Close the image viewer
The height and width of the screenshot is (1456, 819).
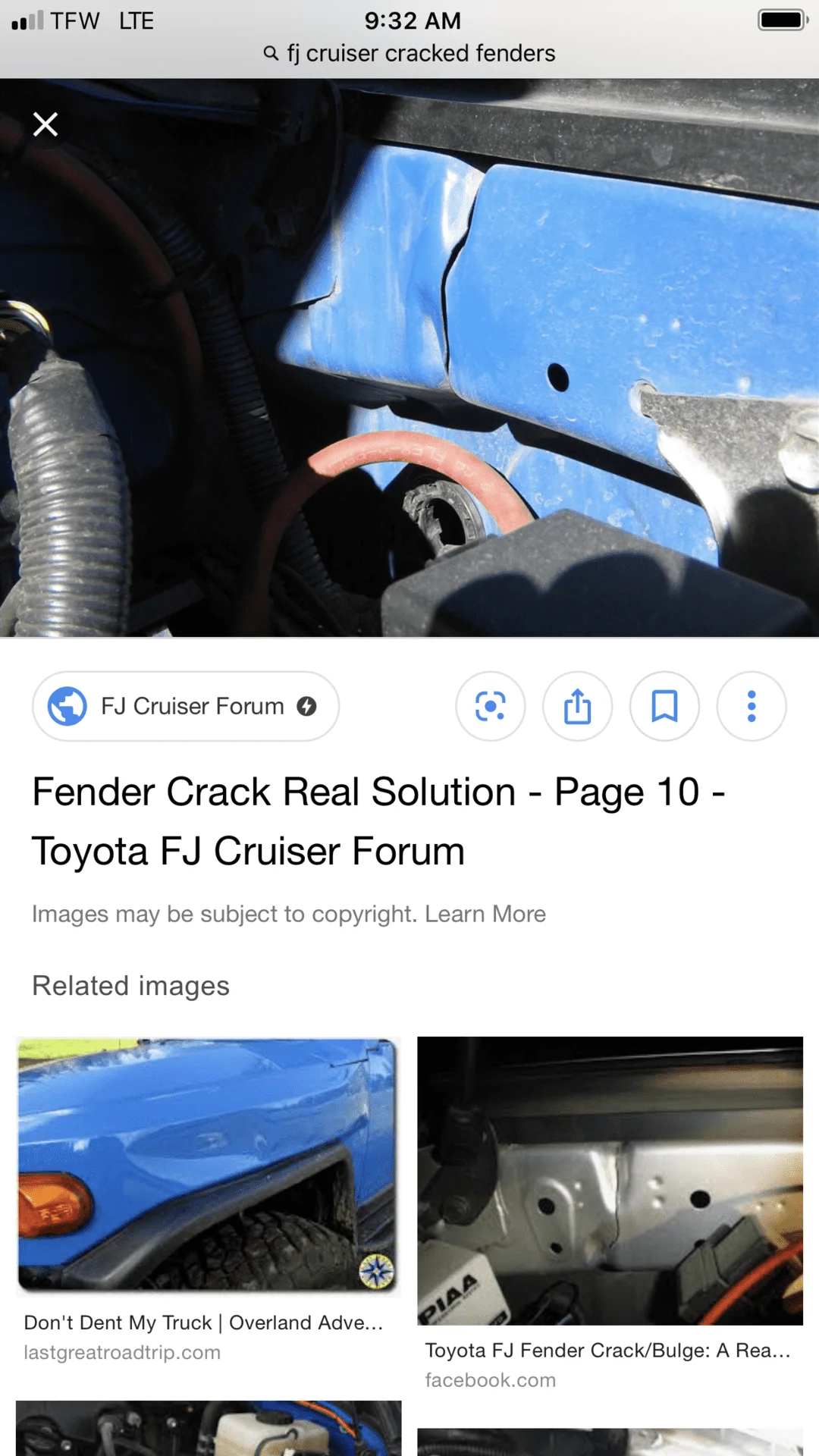(45, 124)
